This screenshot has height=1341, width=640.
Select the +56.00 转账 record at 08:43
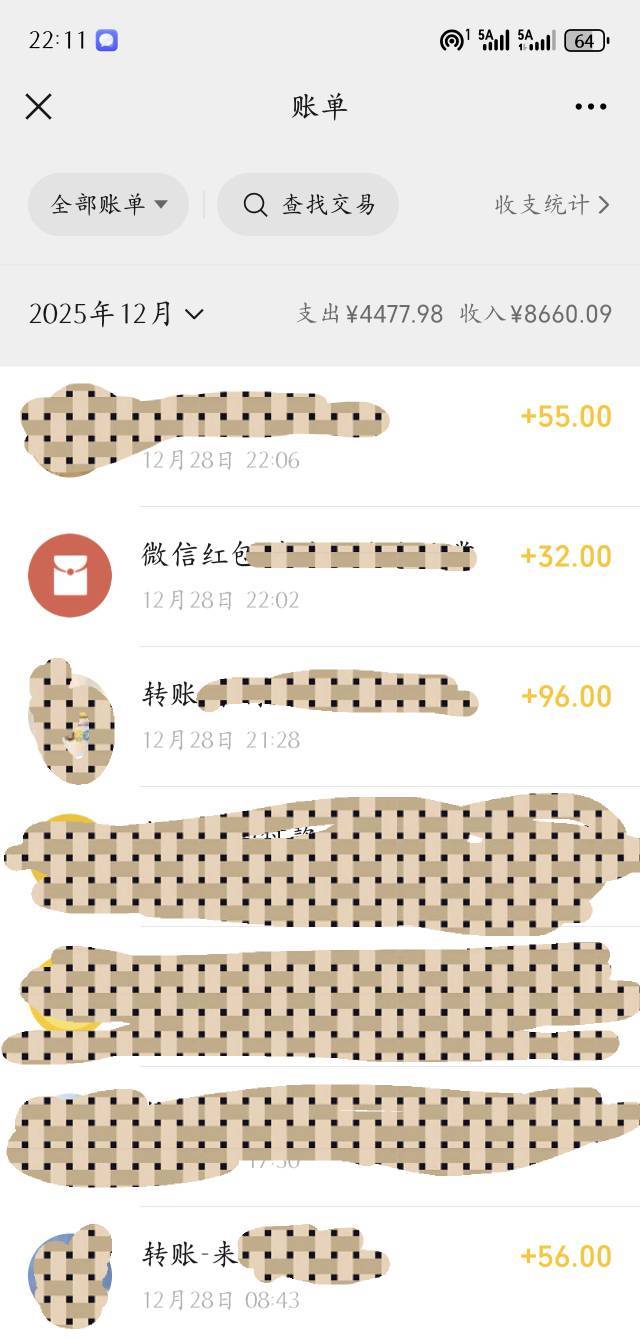[320, 1276]
